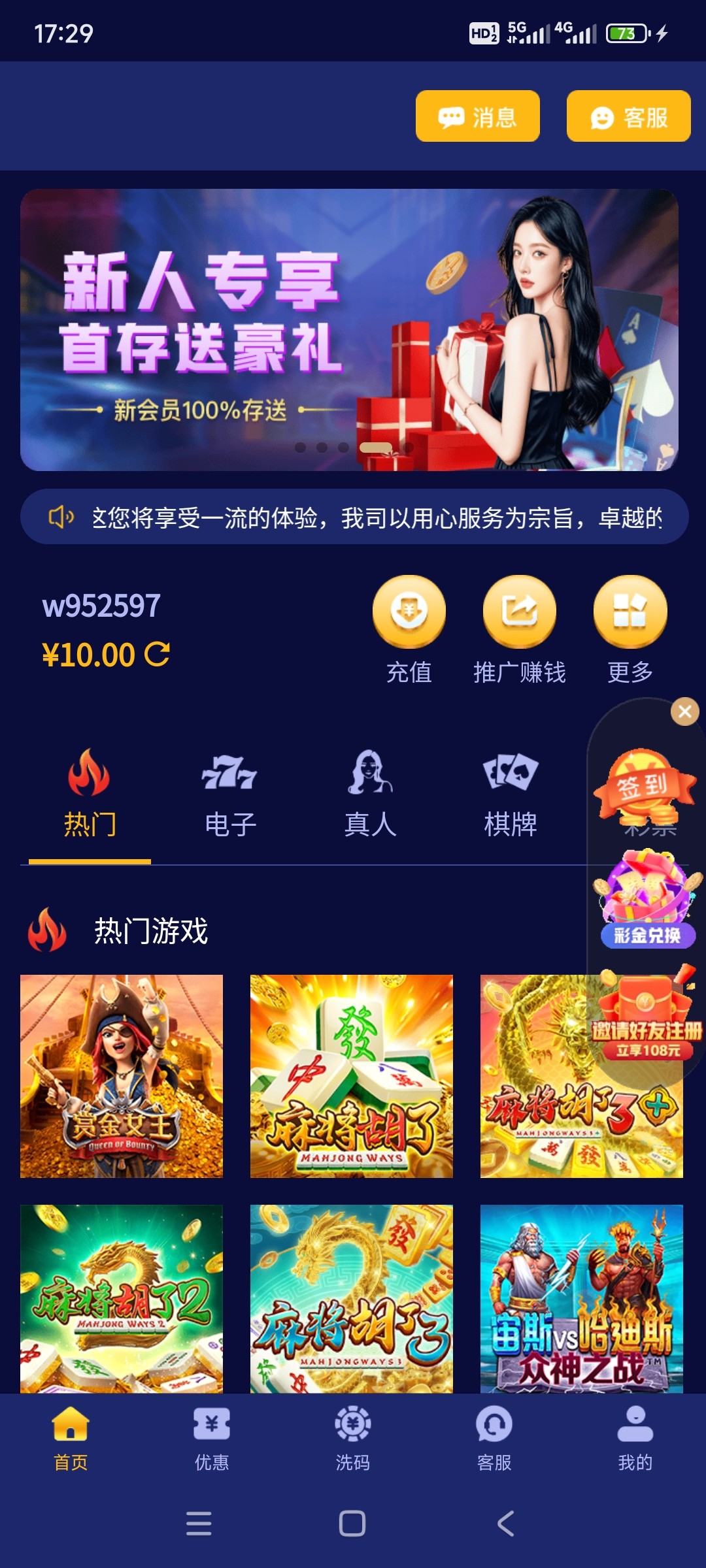Select the 棋牌 category tab
The image size is (706, 1568).
tap(510, 794)
